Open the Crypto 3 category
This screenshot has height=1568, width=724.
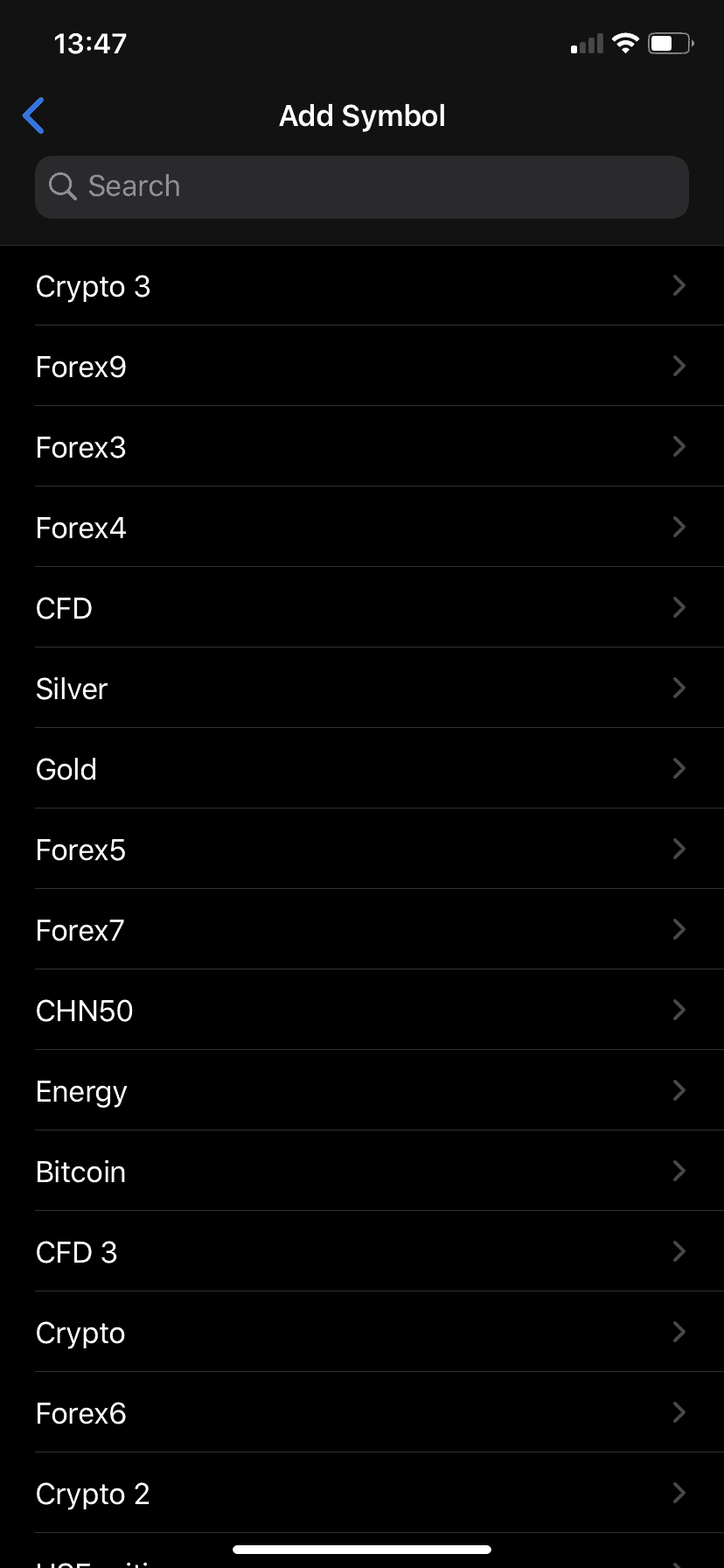point(362,285)
